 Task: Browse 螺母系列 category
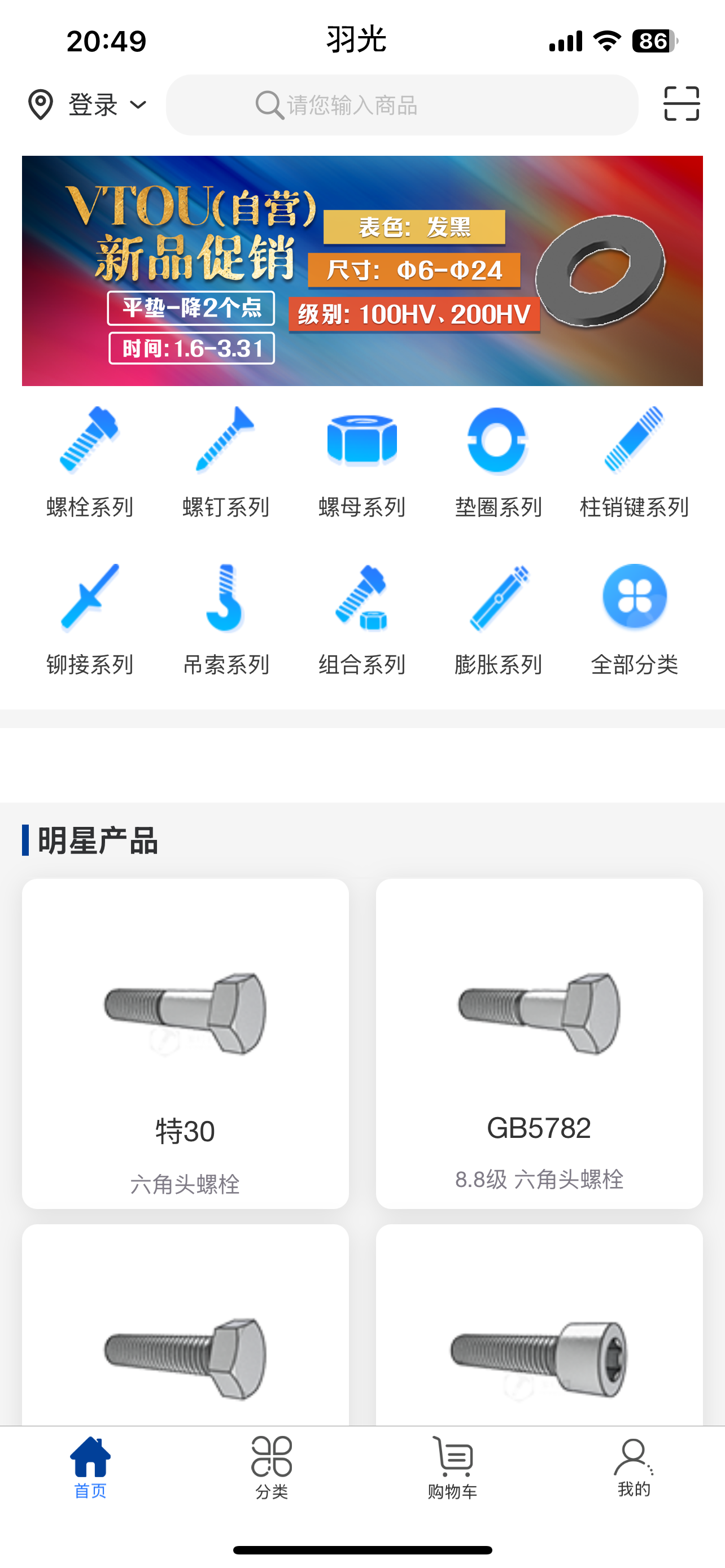362,461
